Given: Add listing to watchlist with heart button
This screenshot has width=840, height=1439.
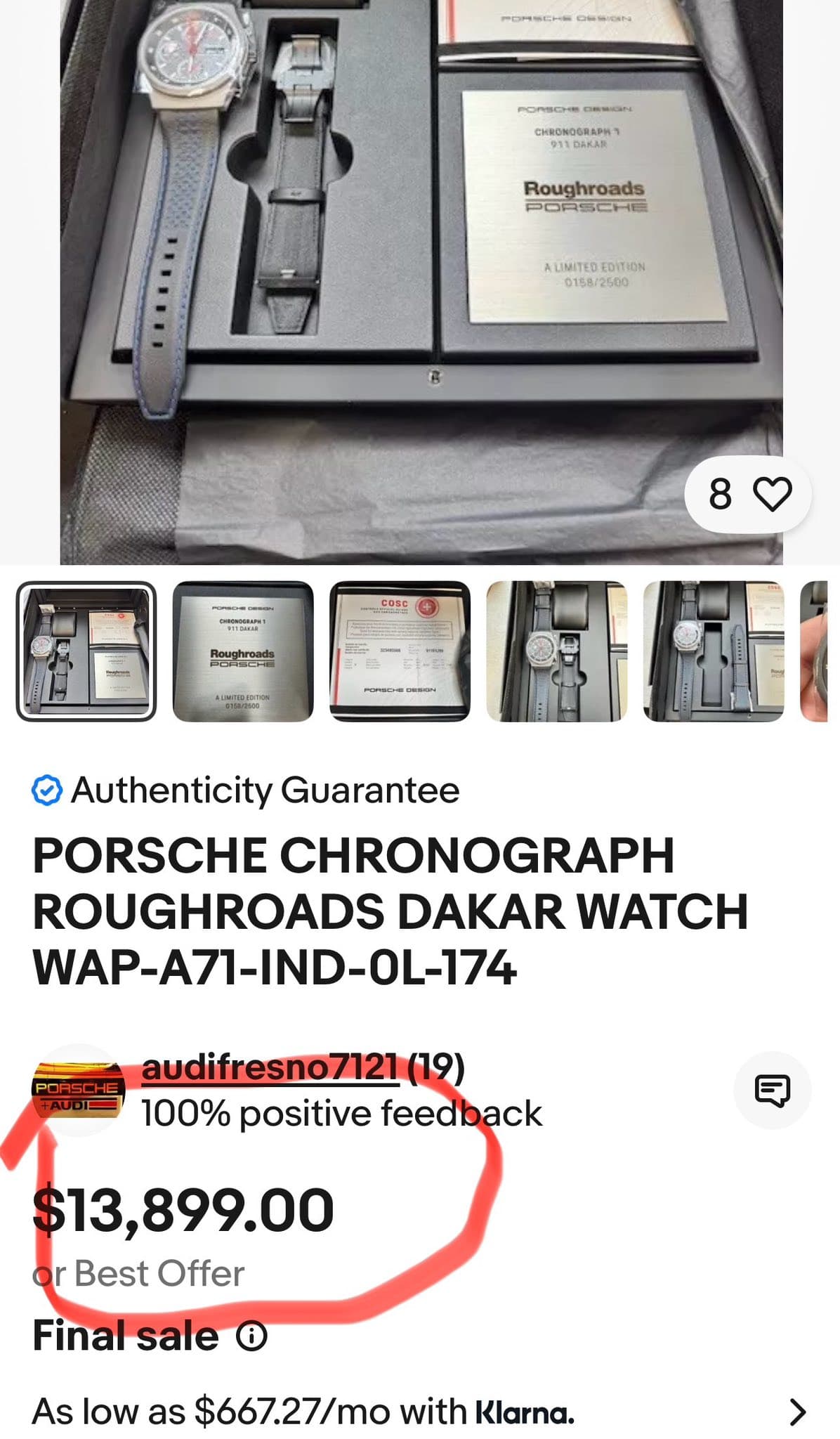Looking at the screenshot, I should pyautogui.click(x=748, y=494).
